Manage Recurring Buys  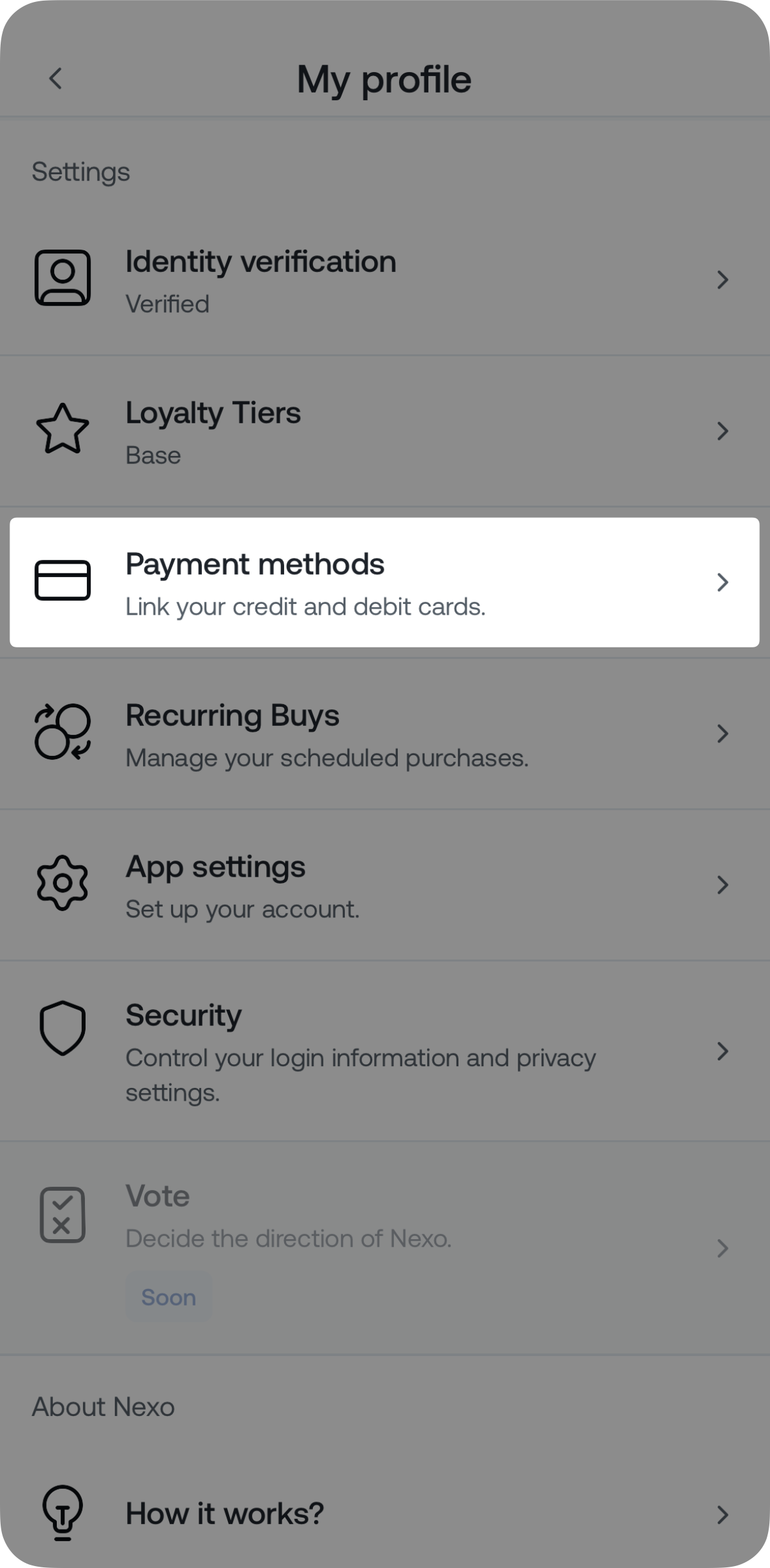point(383,734)
